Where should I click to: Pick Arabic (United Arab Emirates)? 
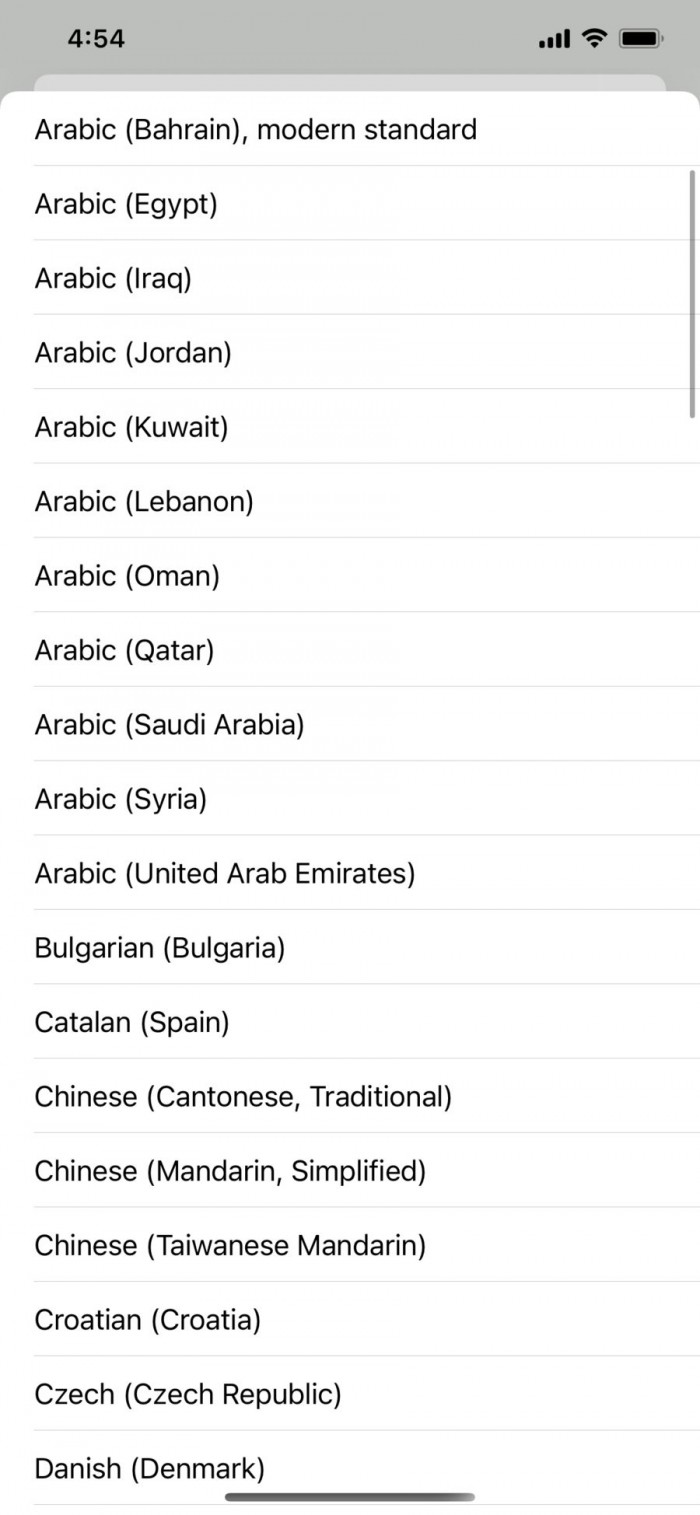pyautogui.click(x=350, y=873)
